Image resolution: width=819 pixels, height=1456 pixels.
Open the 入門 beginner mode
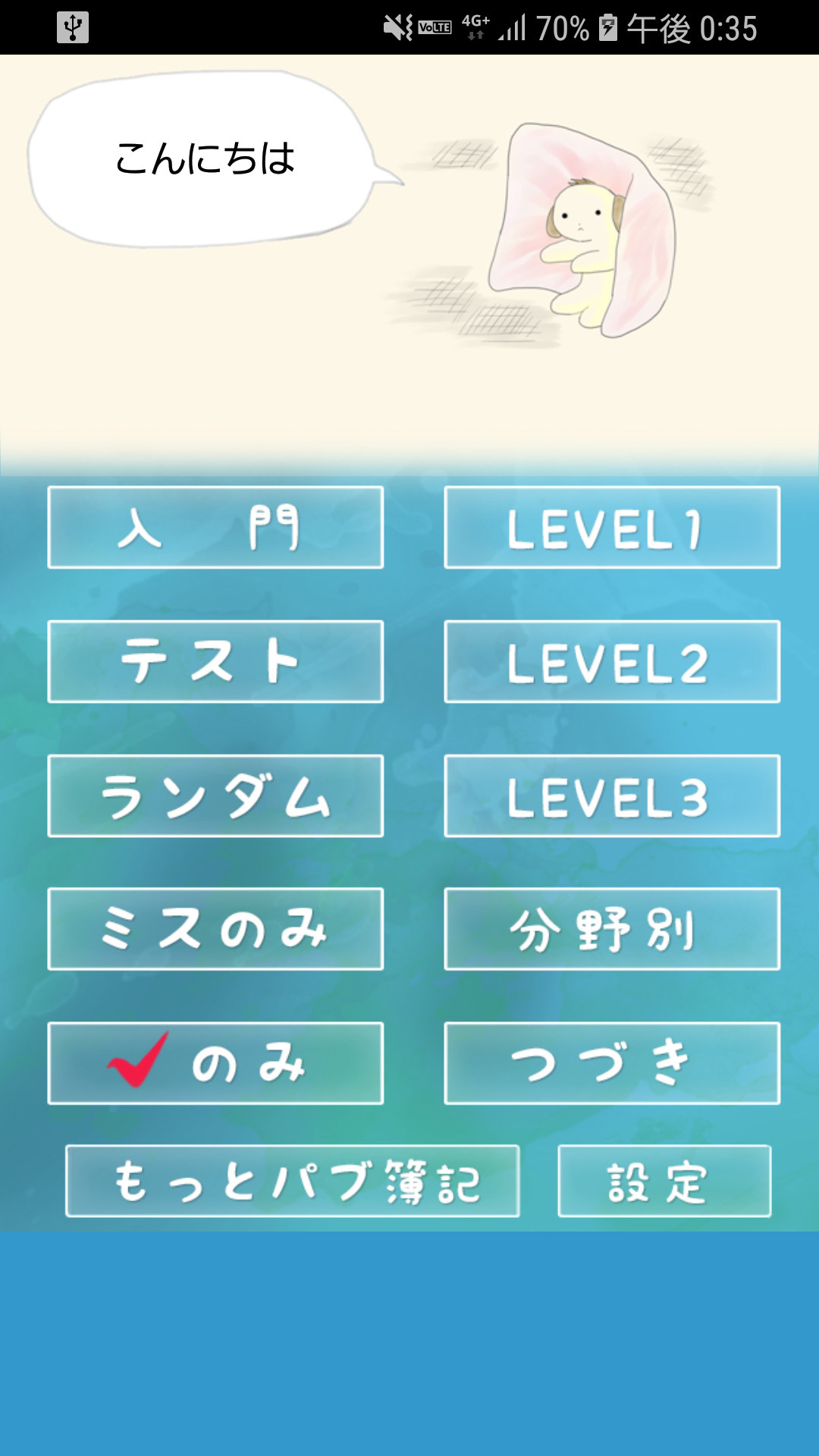tap(215, 527)
